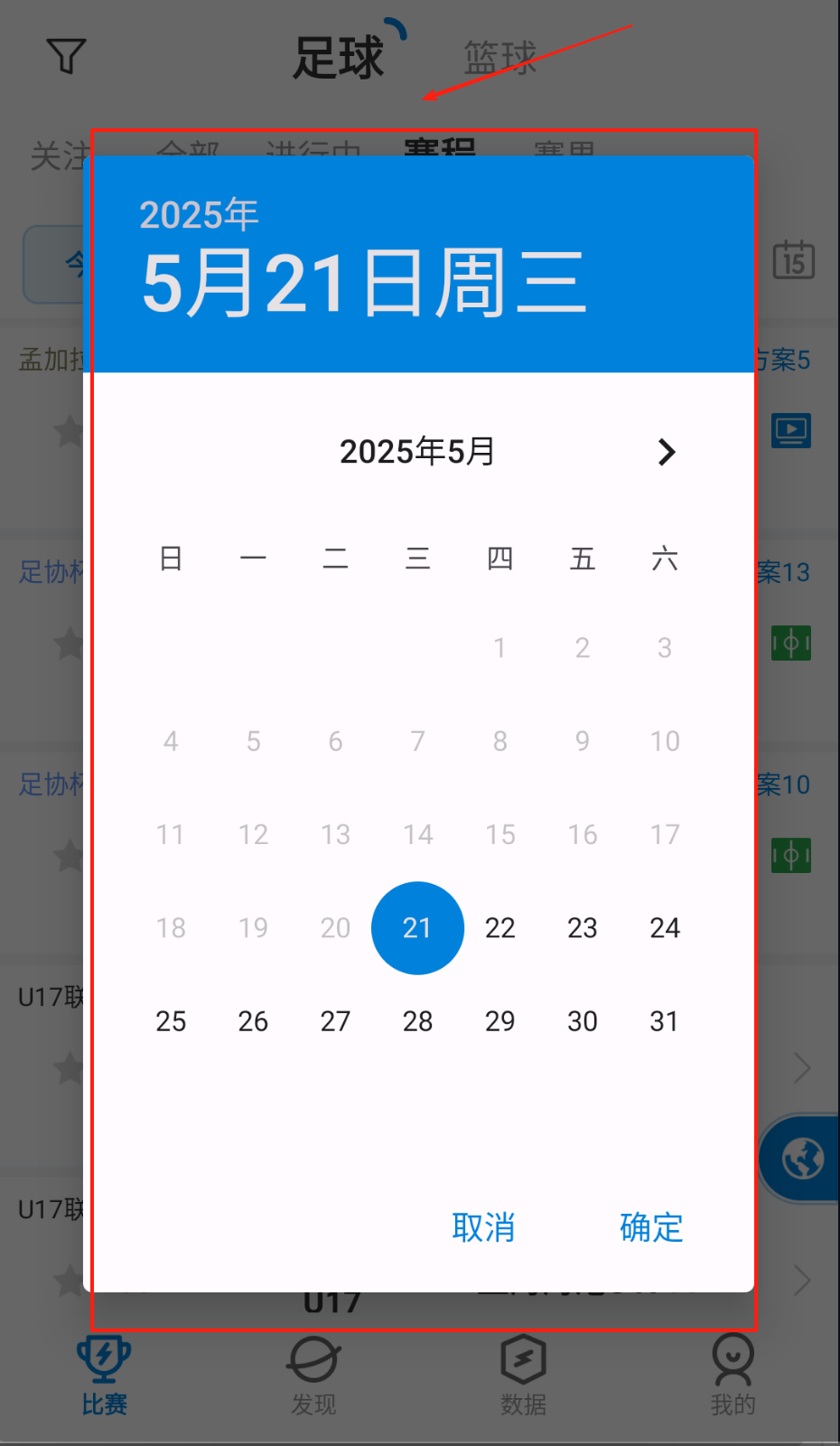The image size is (840, 1446).
Task: Select May 29 in the calendar
Action: click(x=499, y=1021)
